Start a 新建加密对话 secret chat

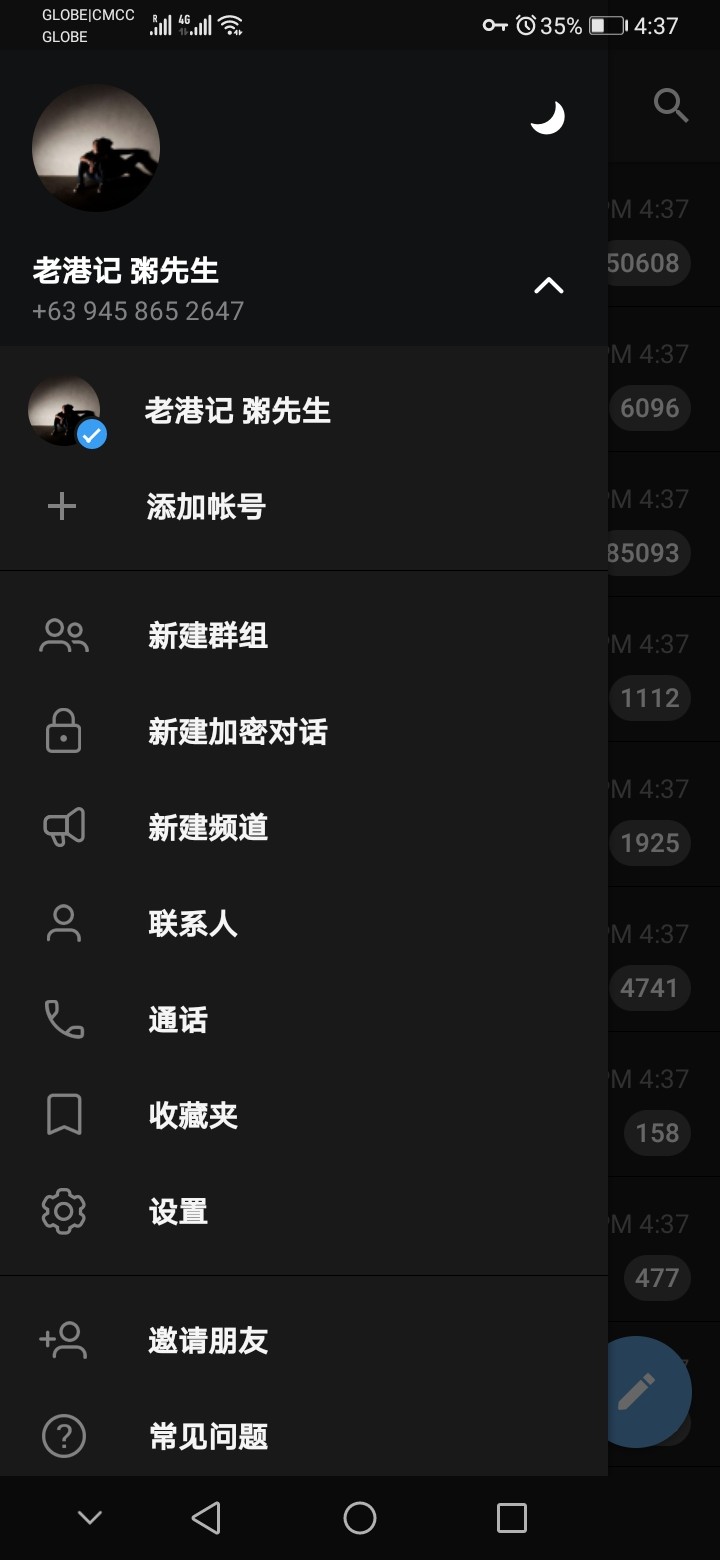237,732
